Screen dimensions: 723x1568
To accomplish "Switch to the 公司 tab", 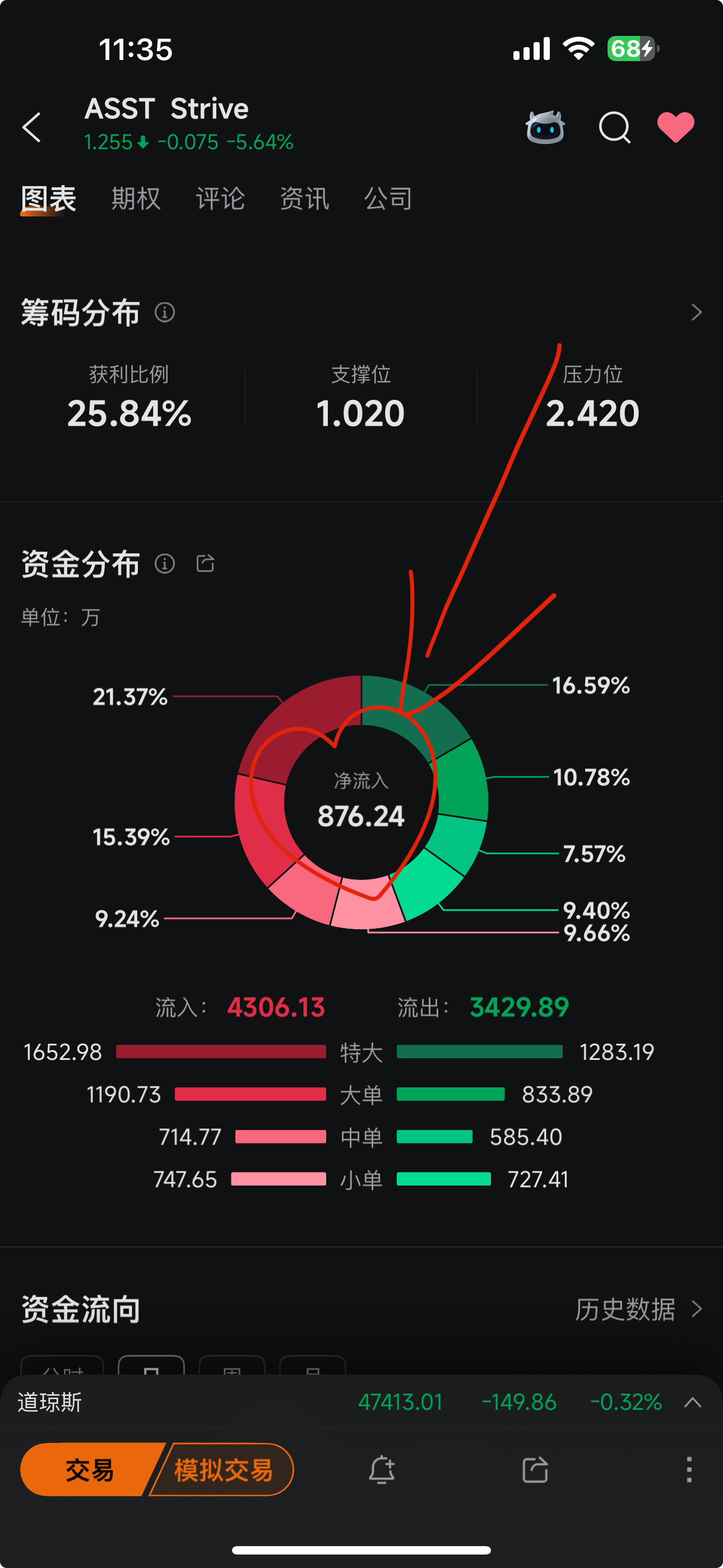I will pyautogui.click(x=388, y=199).
